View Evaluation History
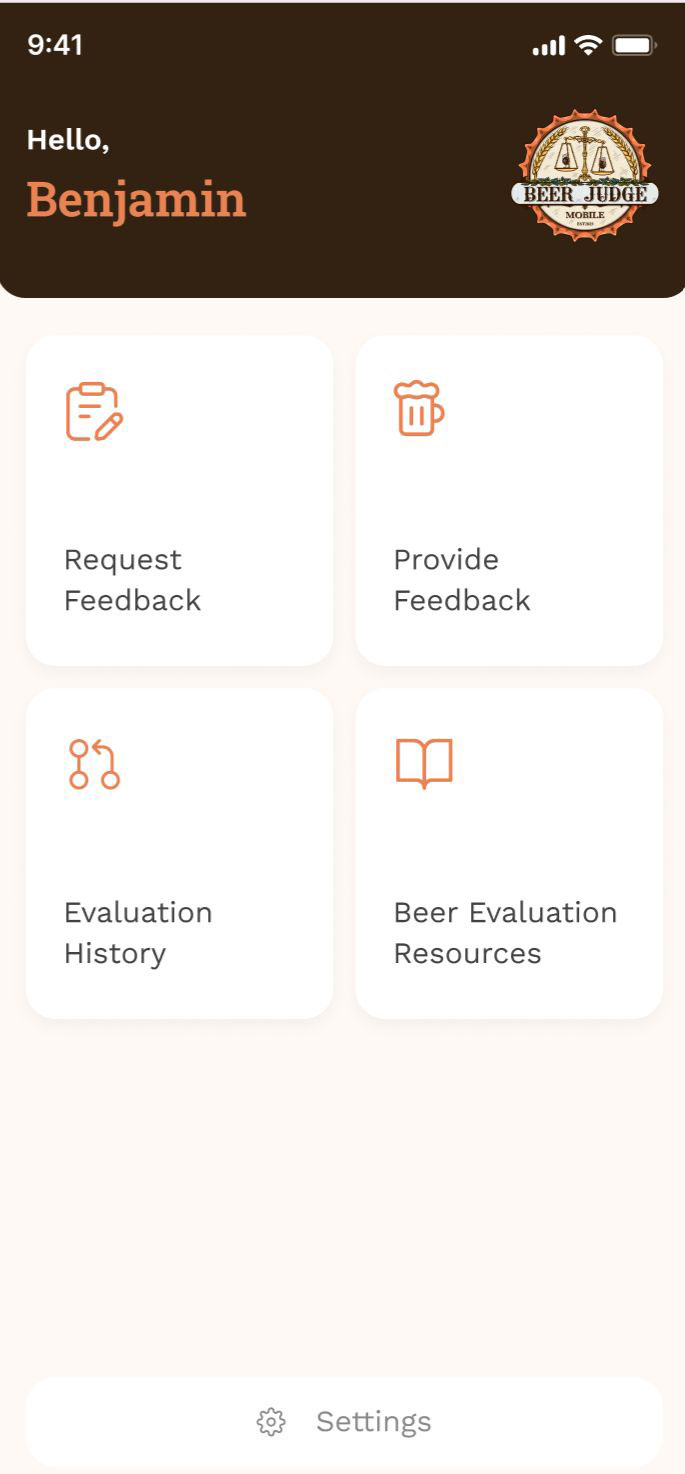 click(x=179, y=853)
